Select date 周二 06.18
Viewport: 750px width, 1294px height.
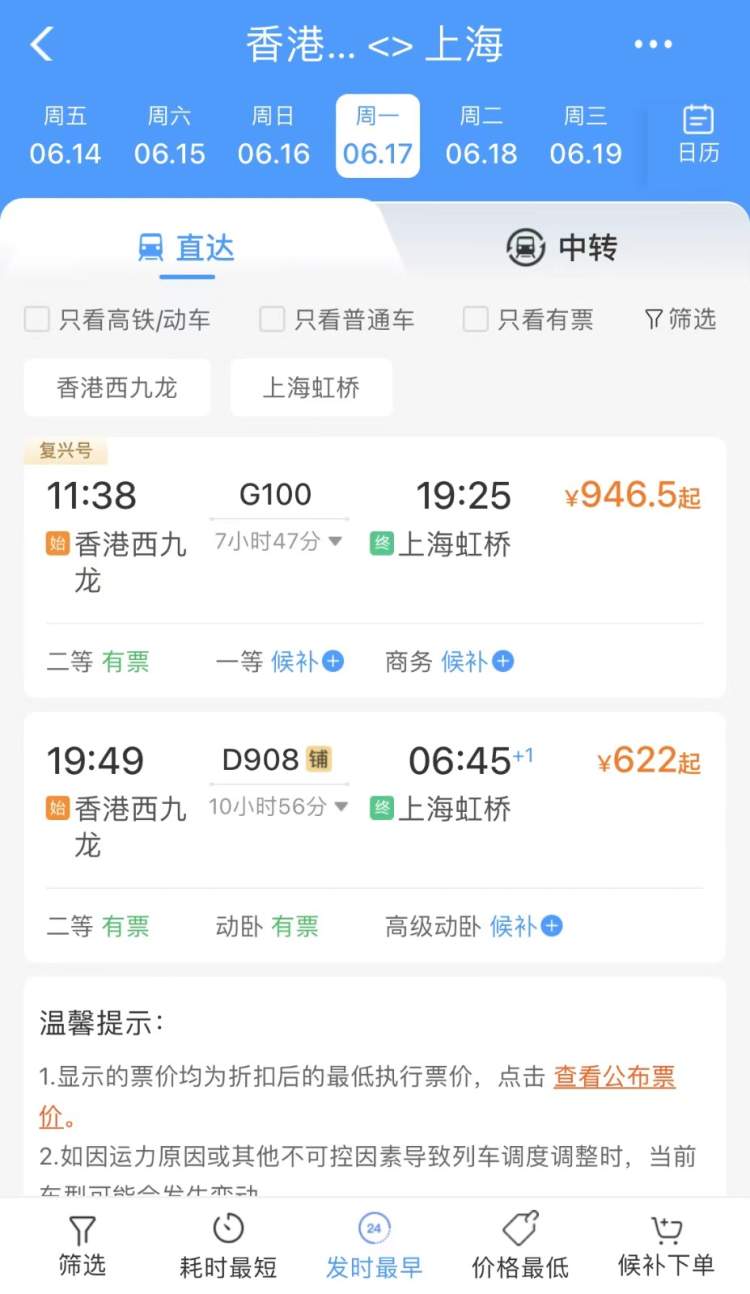tap(481, 136)
